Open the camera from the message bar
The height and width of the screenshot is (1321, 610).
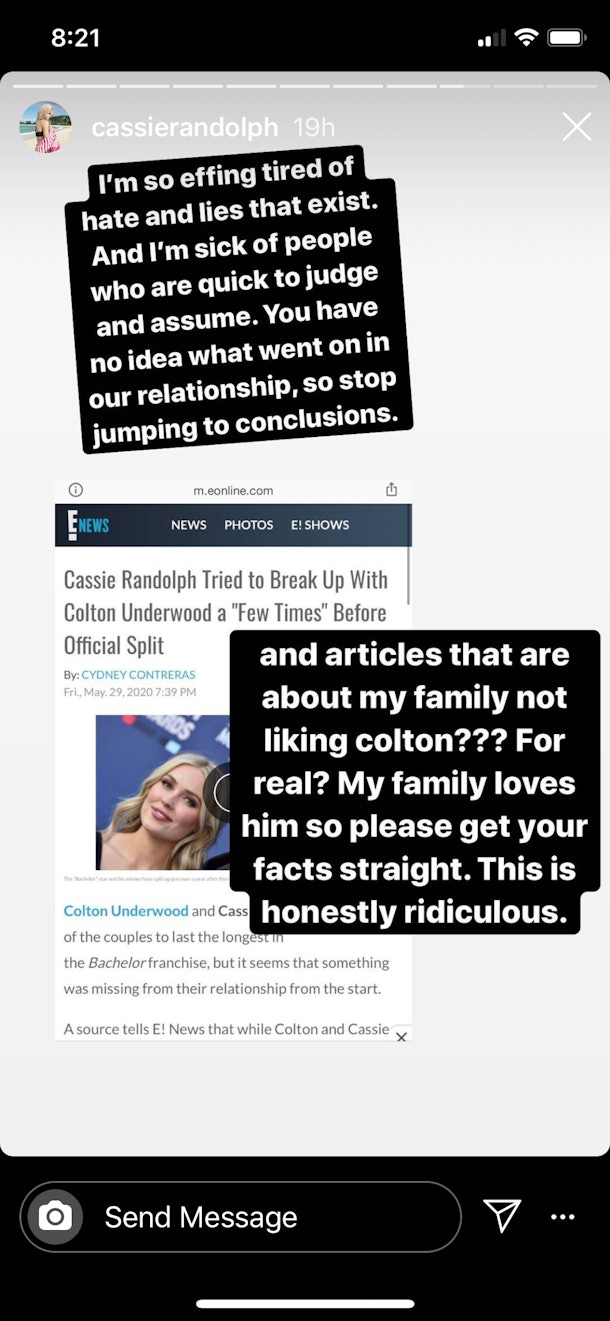click(55, 1217)
